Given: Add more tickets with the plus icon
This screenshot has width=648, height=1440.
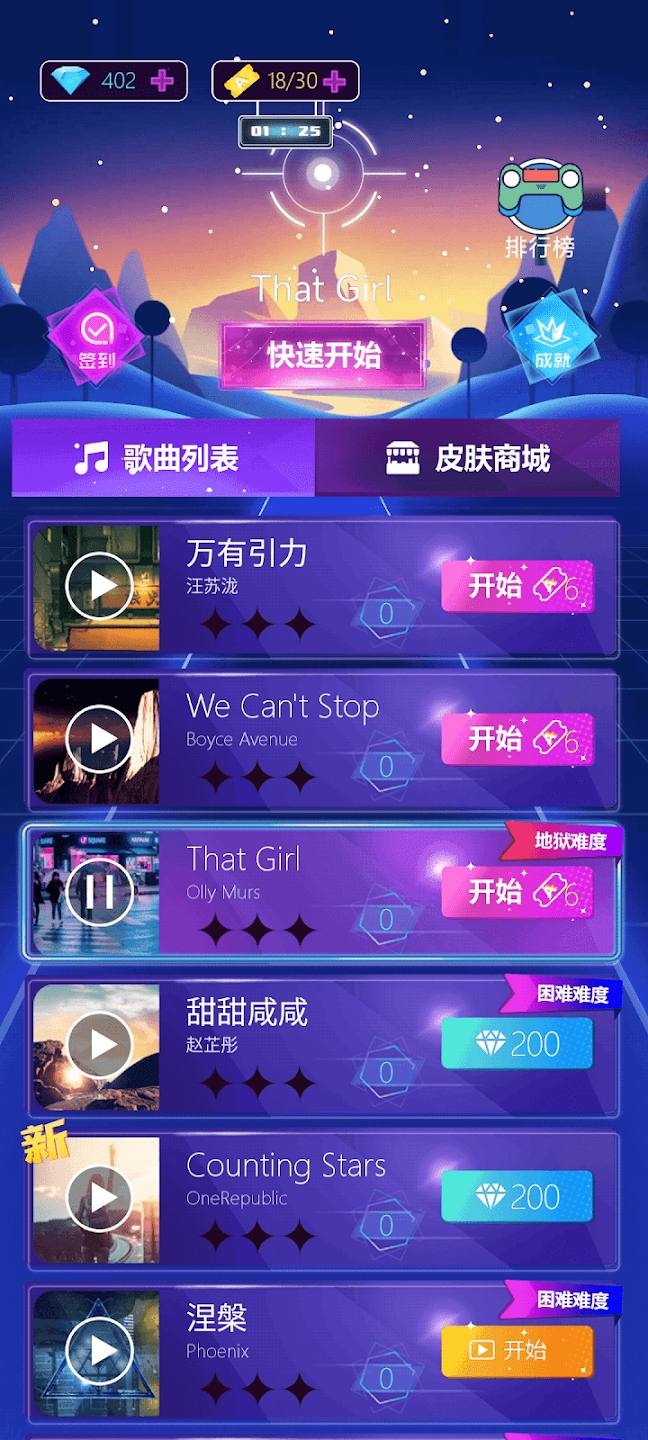Looking at the screenshot, I should [335, 81].
